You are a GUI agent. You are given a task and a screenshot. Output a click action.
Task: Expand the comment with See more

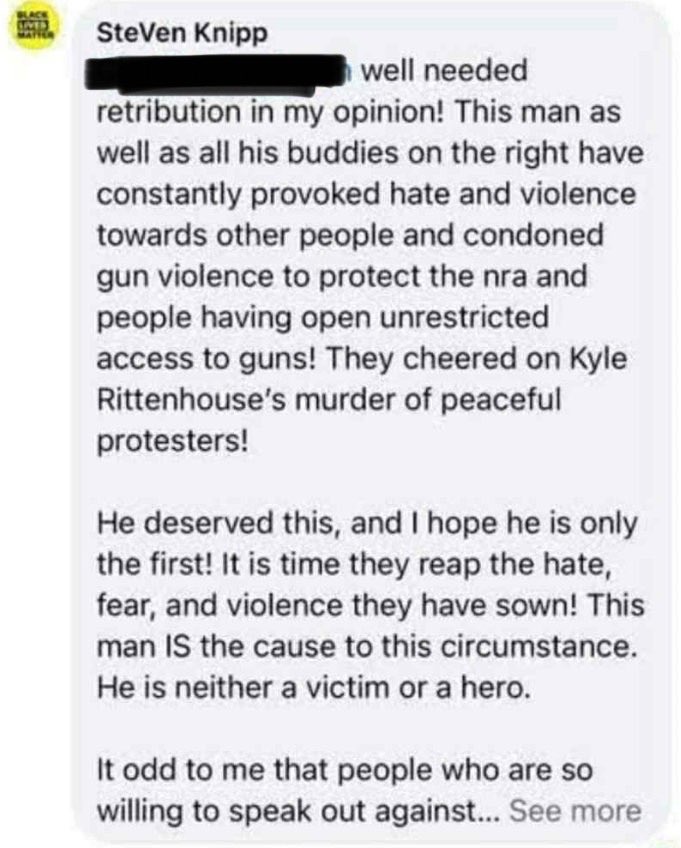coord(575,809)
